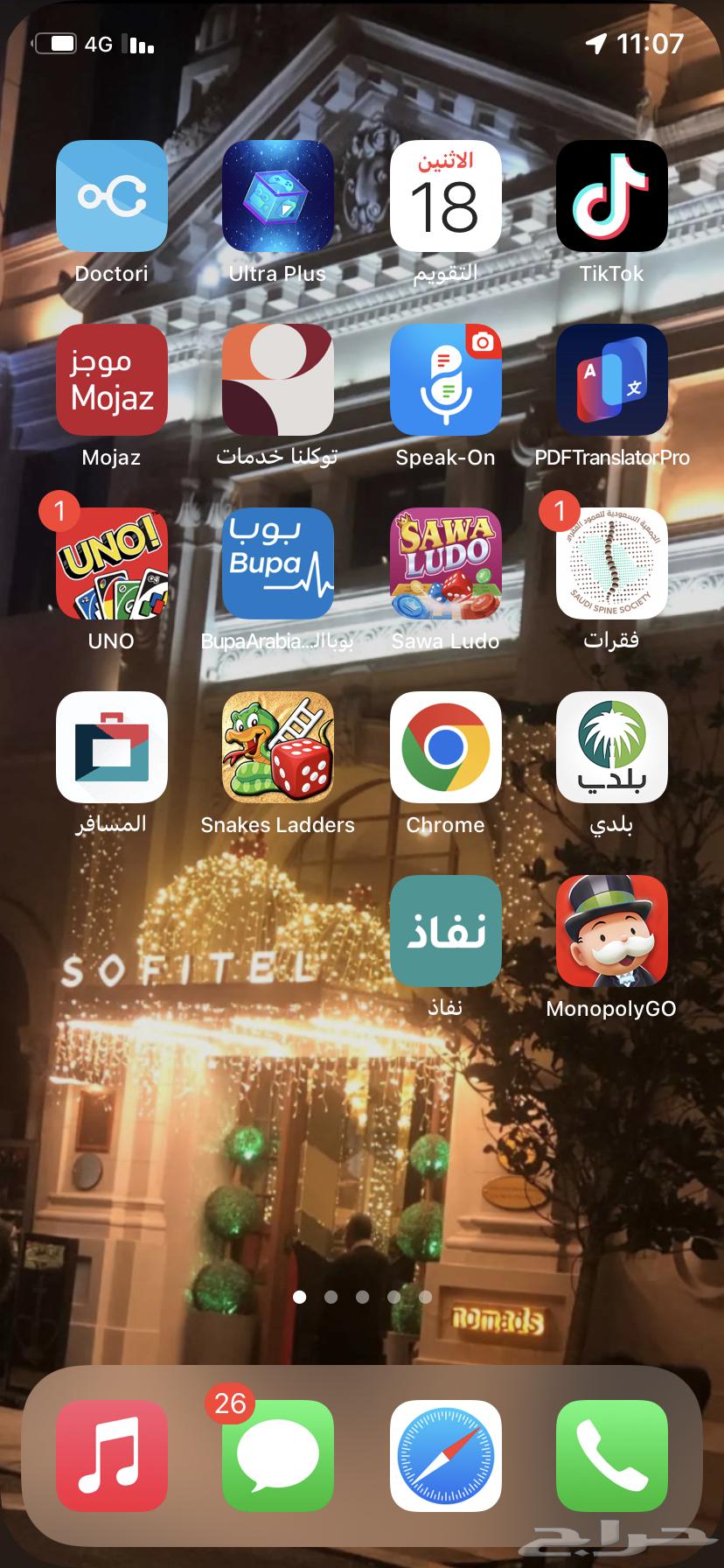Launch Sawa Ludo game
The image size is (724, 1568).
tap(445, 563)
